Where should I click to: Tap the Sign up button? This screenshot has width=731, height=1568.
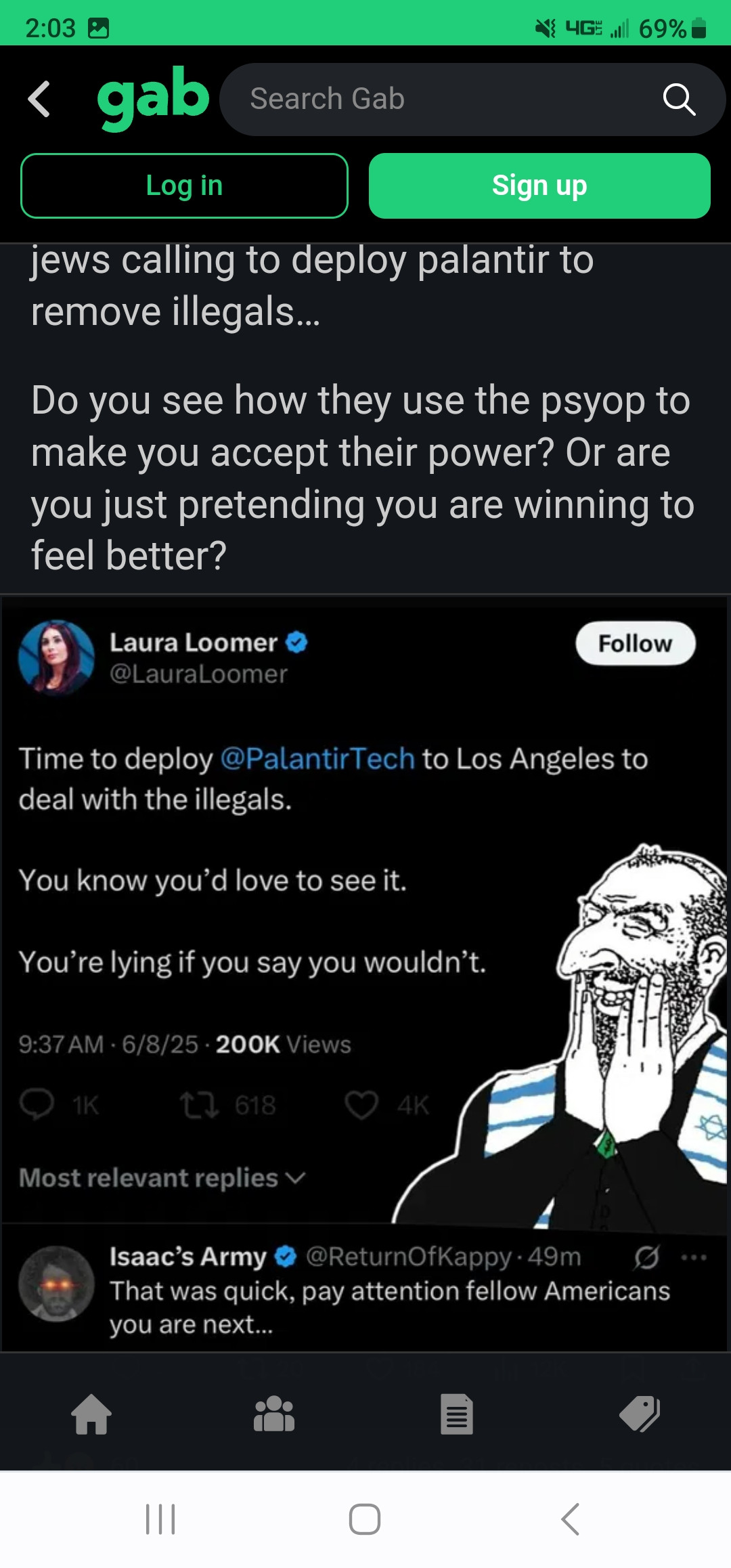tap(539, 186)
